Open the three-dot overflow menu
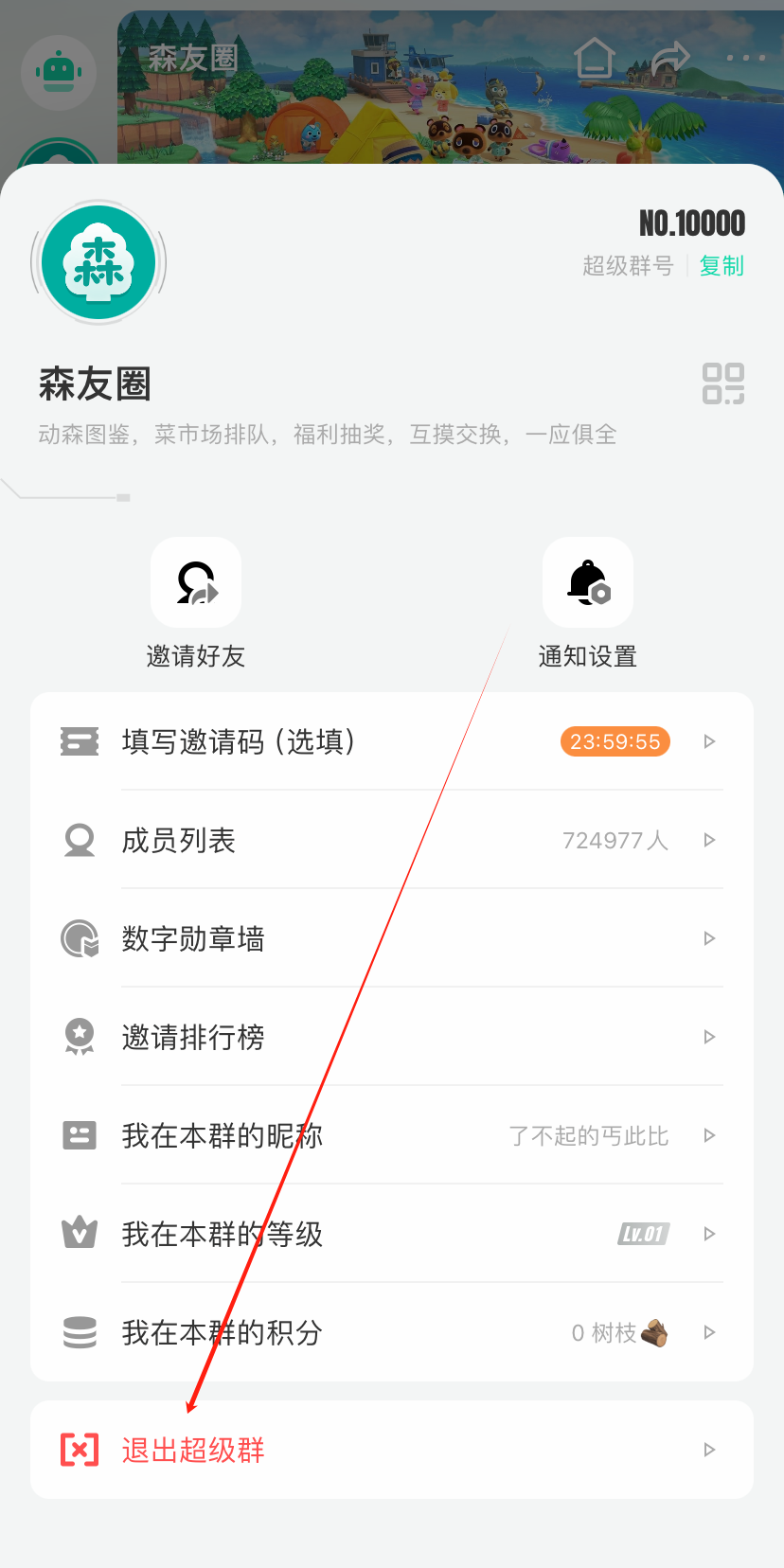 tap(746, 58)
